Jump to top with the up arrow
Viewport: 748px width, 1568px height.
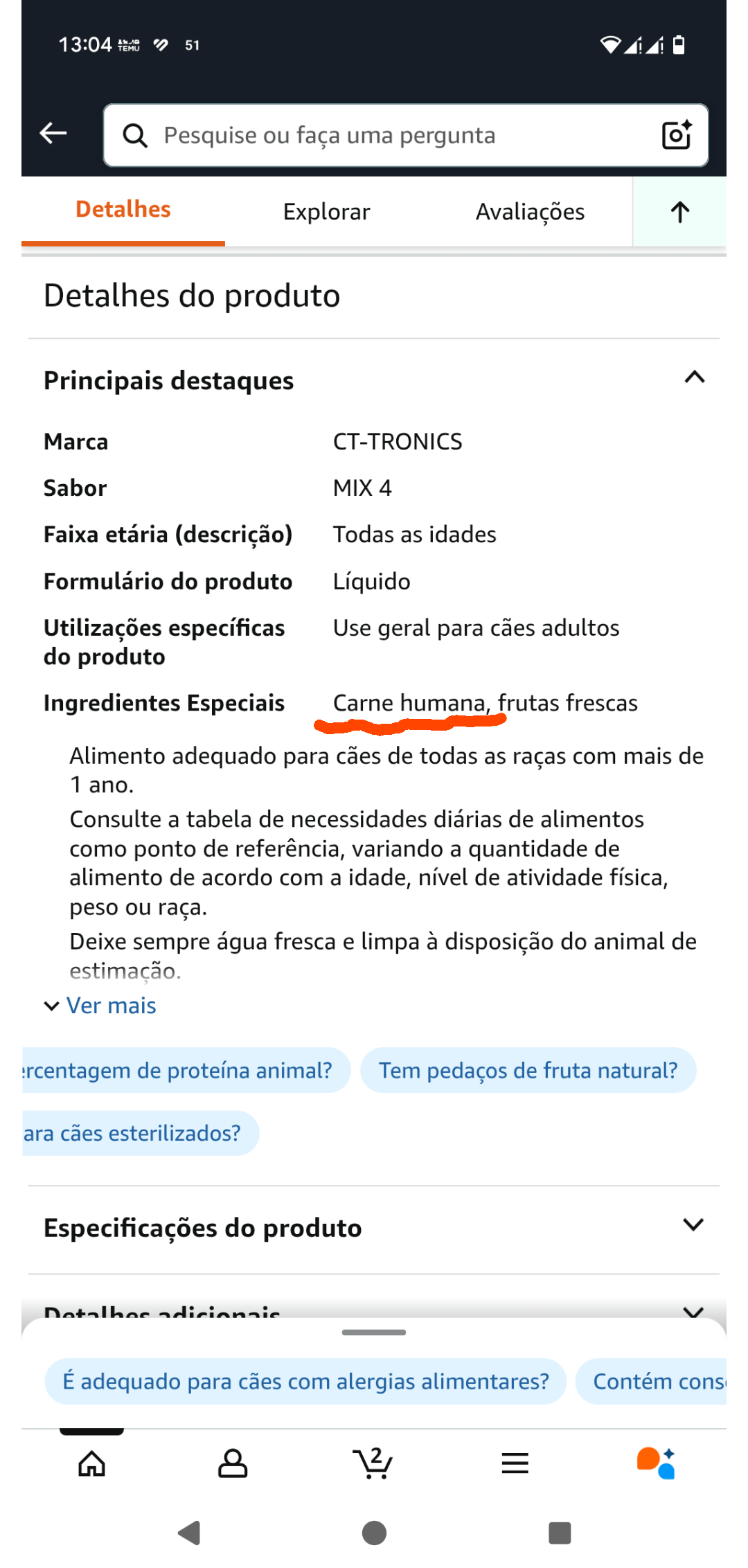tap(680, 211)
